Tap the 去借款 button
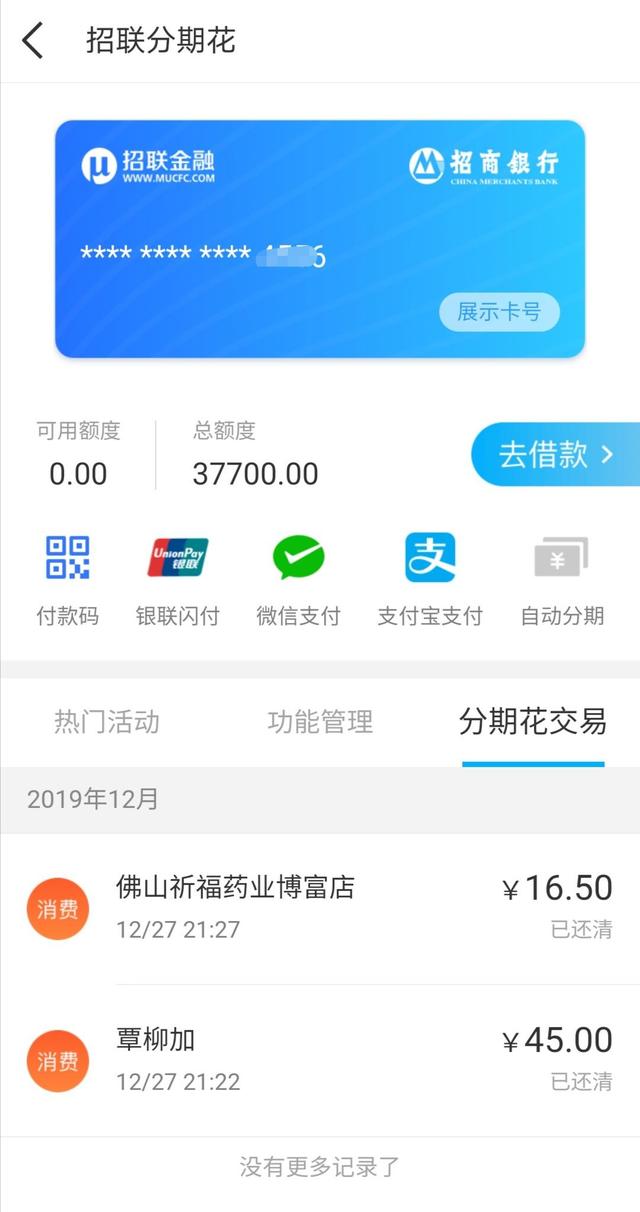This screenshot has width=640, height=1212. (x=555, y=455)
